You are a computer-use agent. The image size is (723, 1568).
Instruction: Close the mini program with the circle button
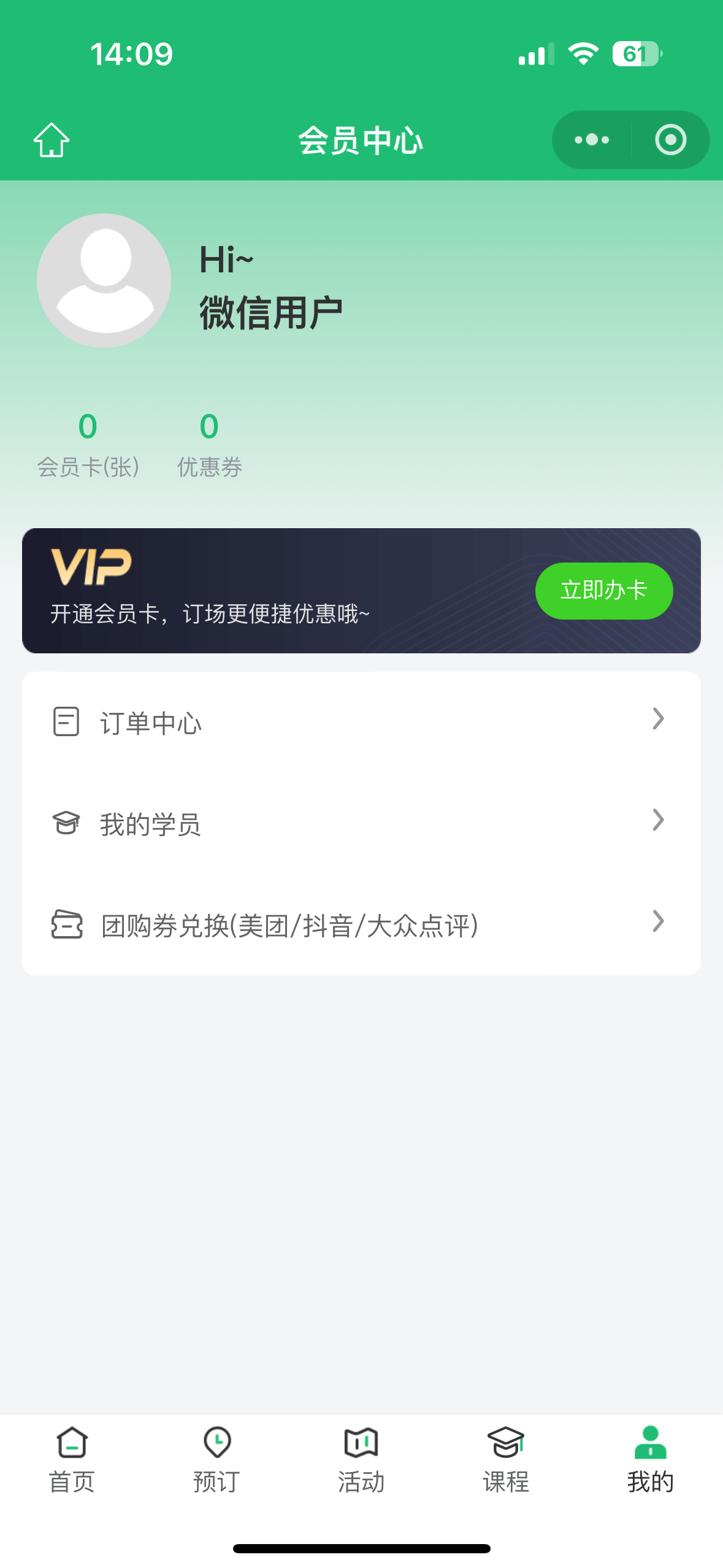[x=670, y=140]
